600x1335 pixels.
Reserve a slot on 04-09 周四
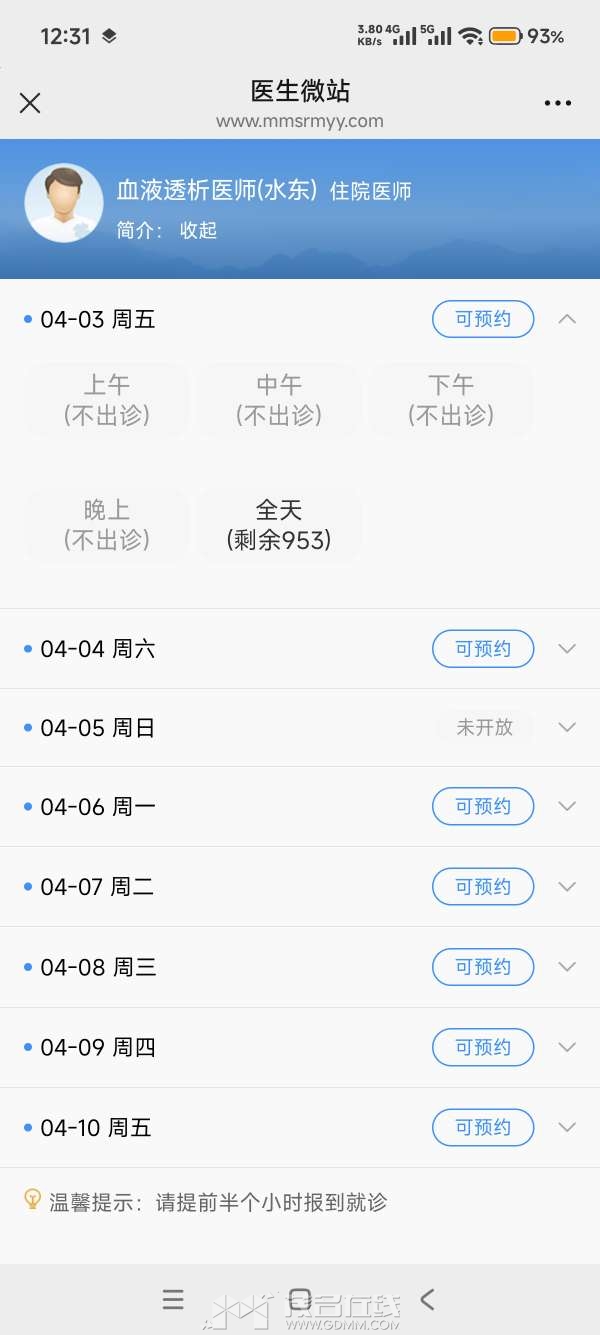tap(483, 1047)
